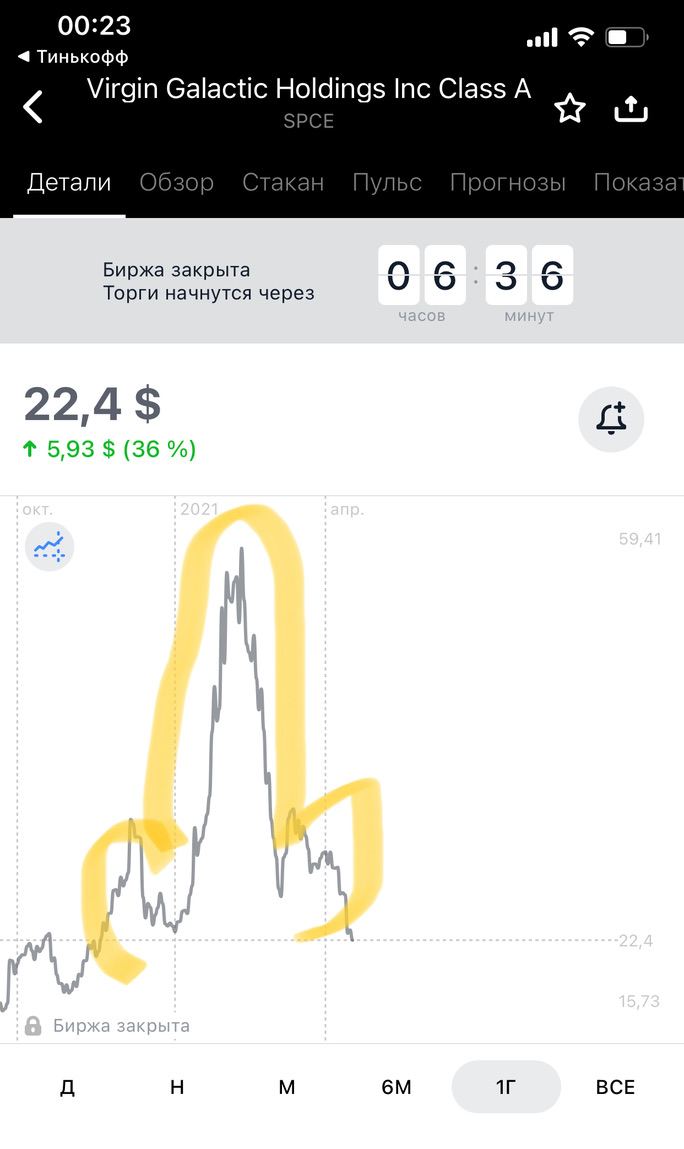Create a price alert with bell icon
The width and height of the screenshot is (684, 1149).
click(x=611, y=419)
